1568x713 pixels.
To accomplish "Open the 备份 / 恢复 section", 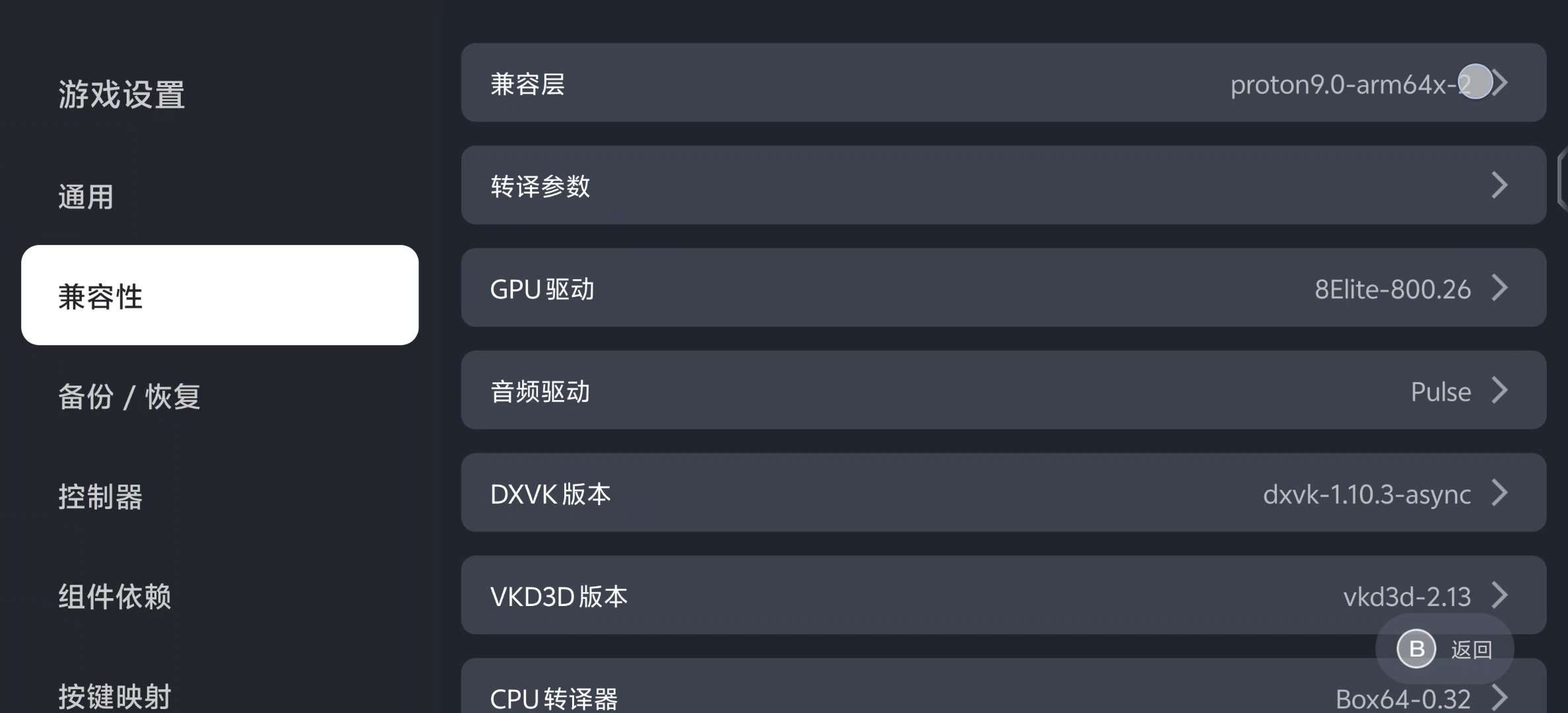I will [x=129, y=397].
